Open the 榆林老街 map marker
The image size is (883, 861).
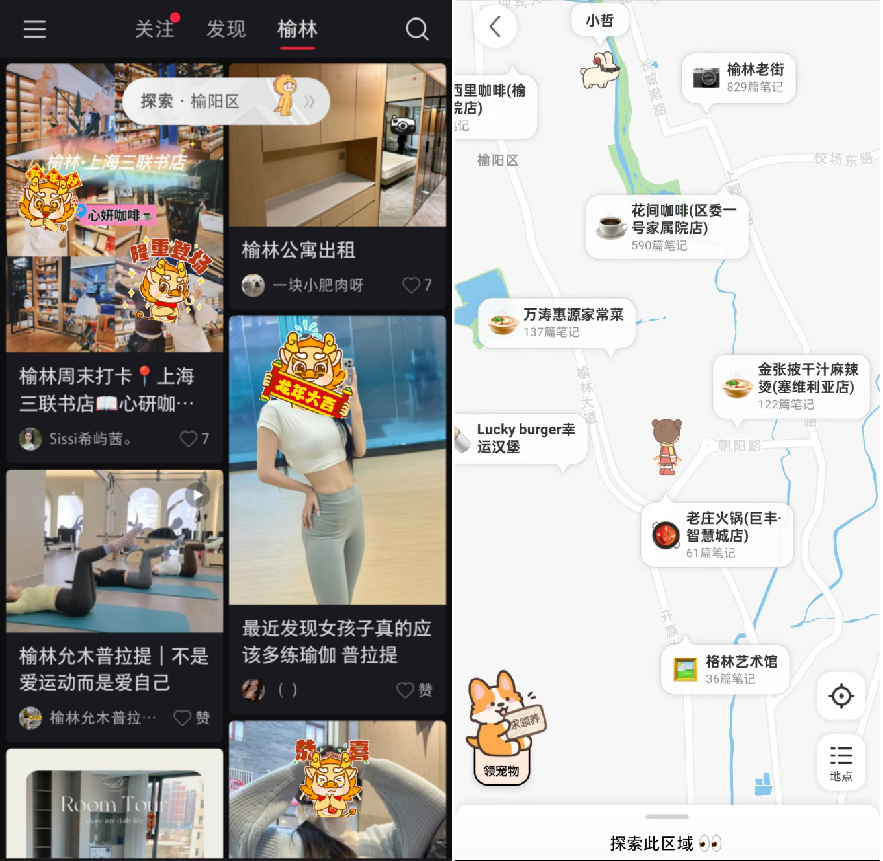(x=740, y=77)
